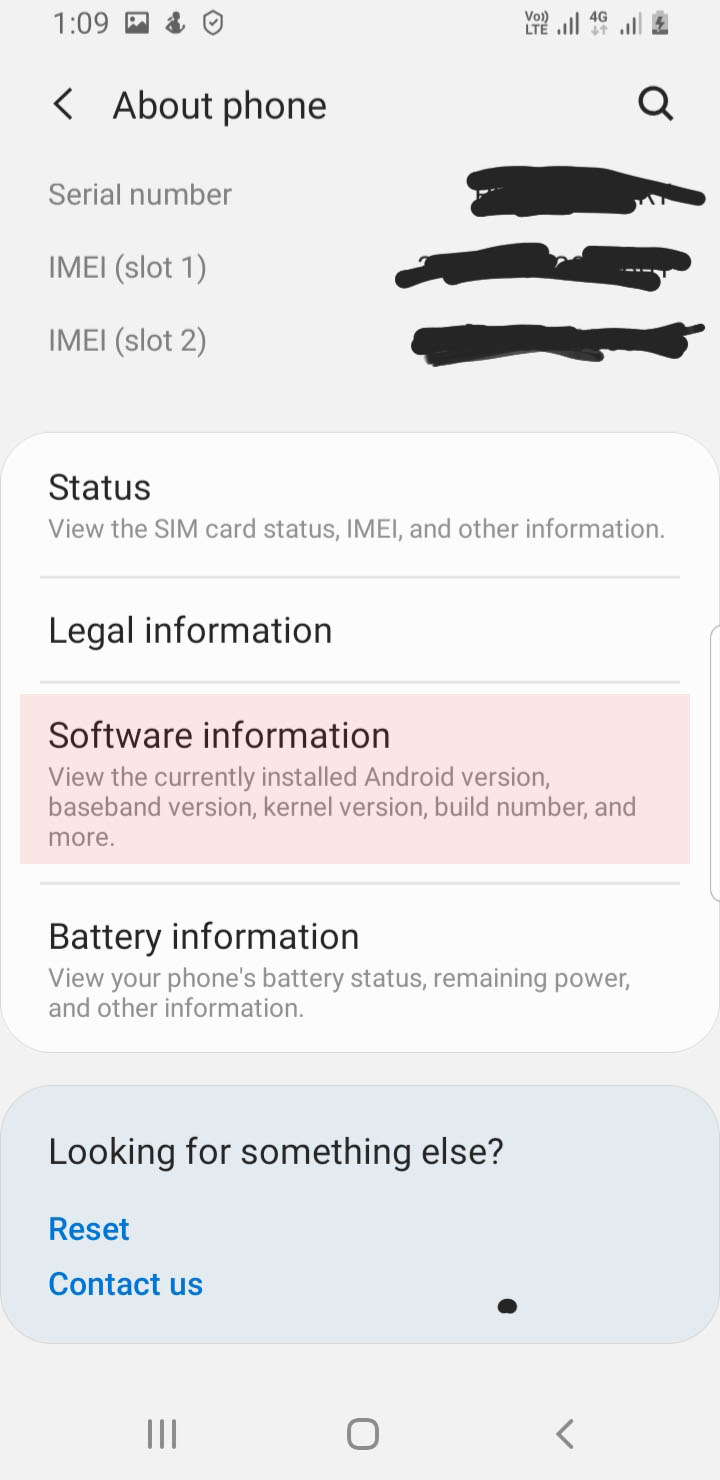Image resolution: width=720 pixels, height=1480 pixels.
Task: Show recent apps from navigation bar
Action: click(162, 1434)
